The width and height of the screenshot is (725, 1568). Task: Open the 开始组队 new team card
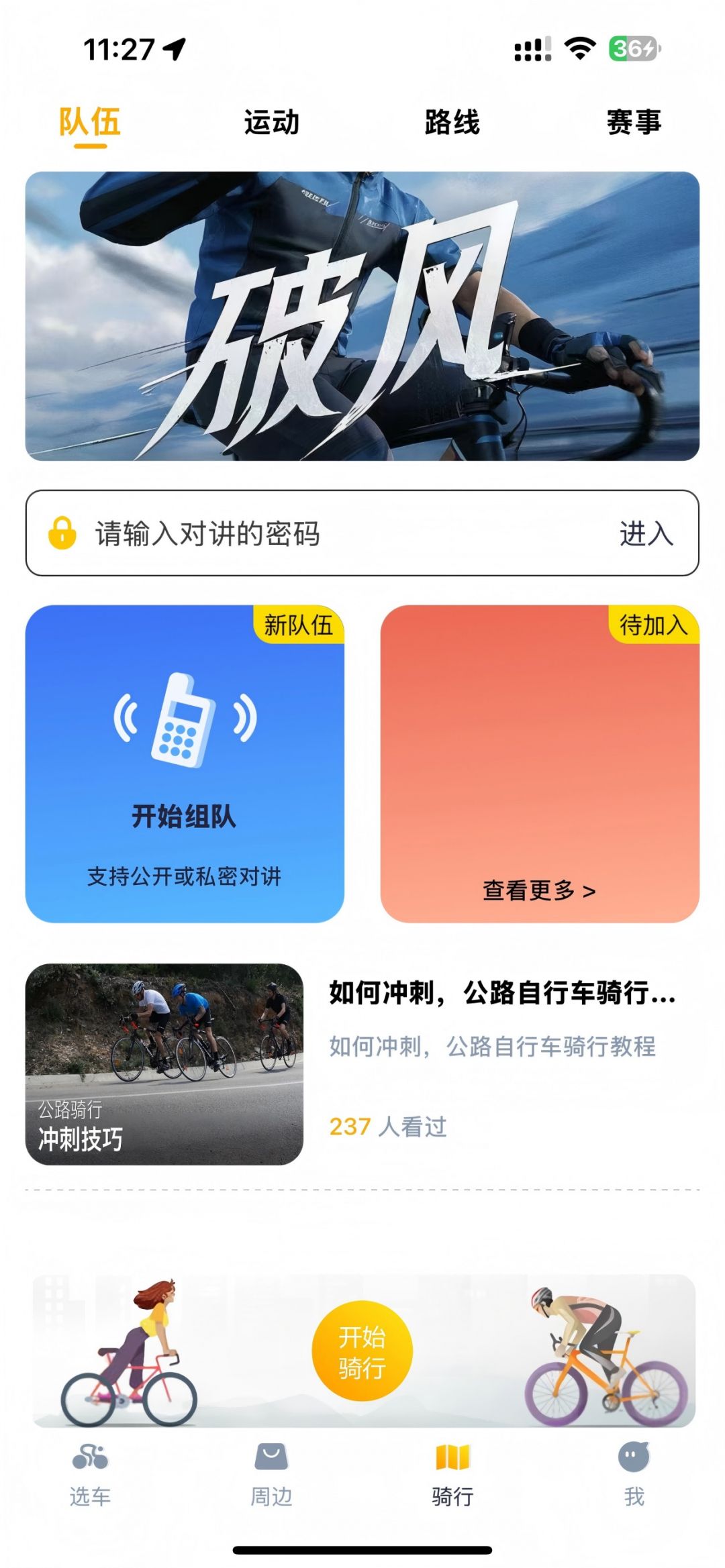185,764
